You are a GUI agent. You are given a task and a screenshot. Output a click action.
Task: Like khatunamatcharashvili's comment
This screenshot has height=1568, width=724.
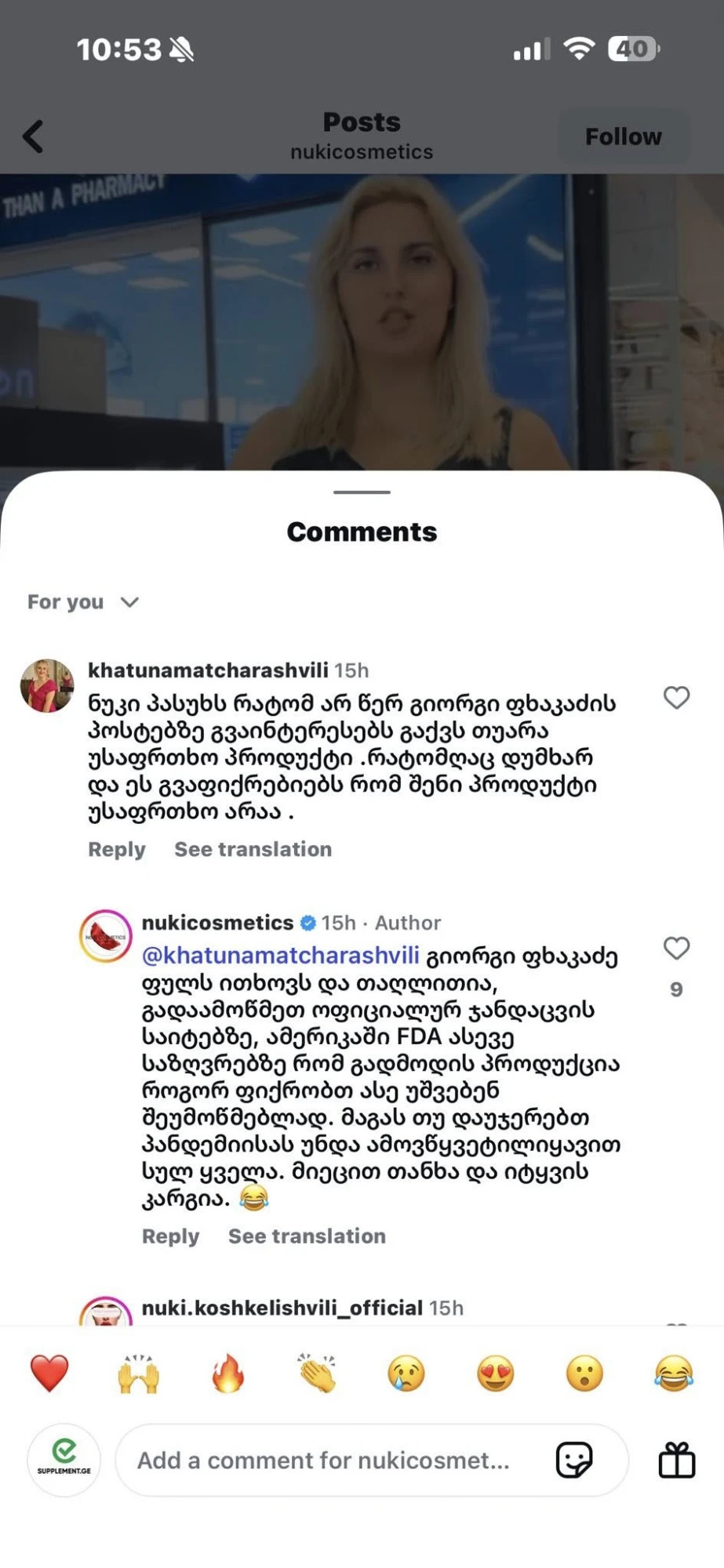pos(676,697)
